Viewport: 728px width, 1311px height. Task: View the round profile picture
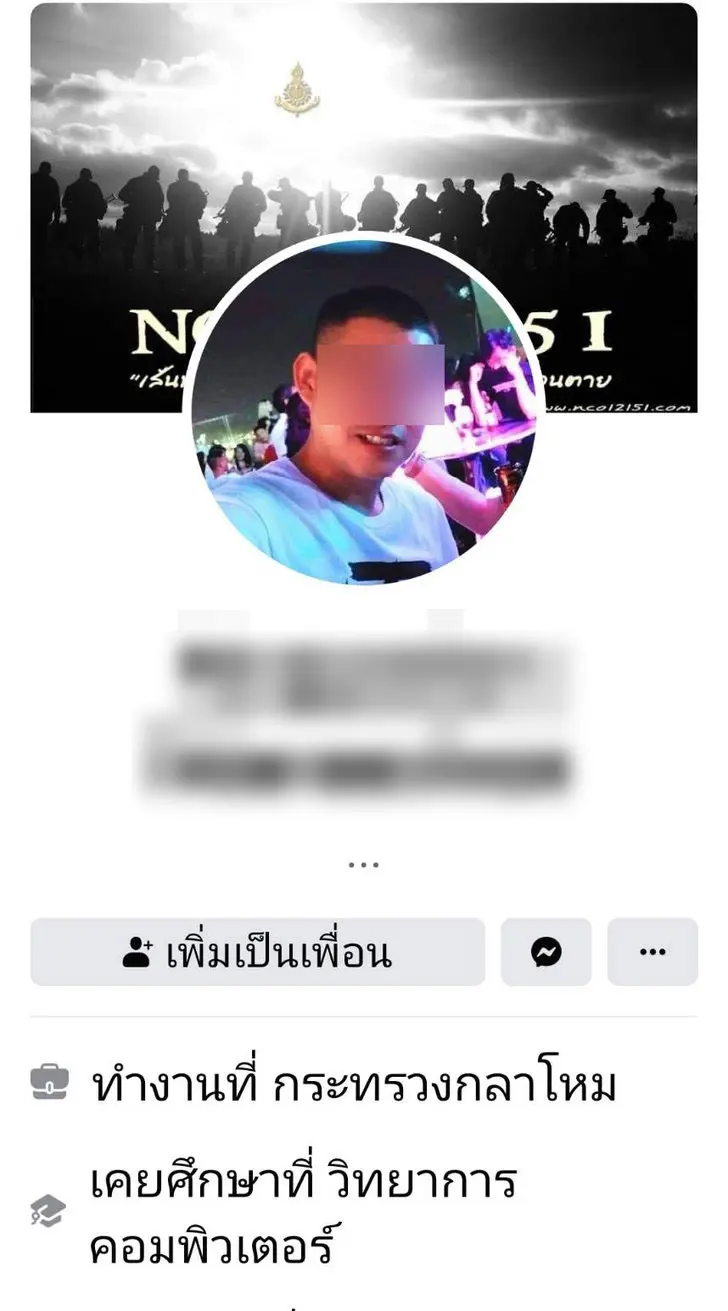[x=363, y=410]
